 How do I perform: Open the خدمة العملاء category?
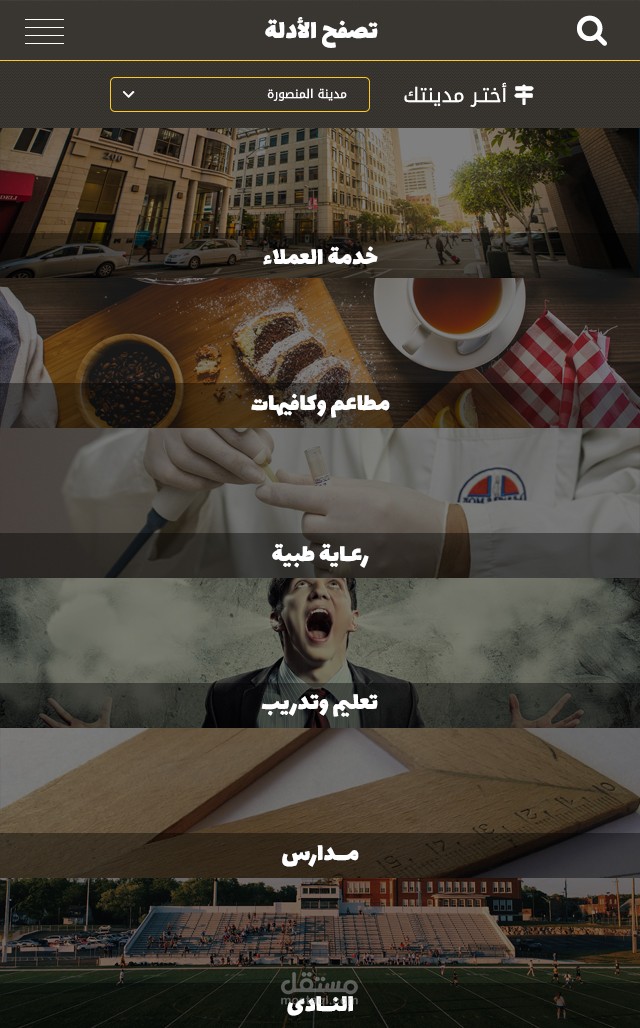point(320,204)
